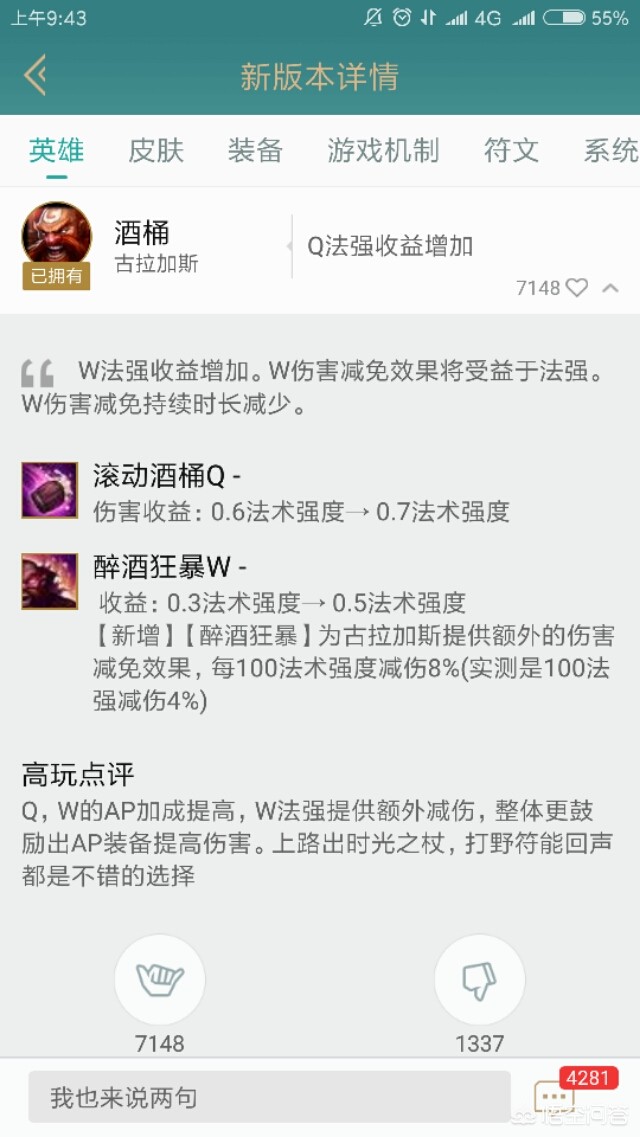The image size is (640, 1137).
Task: Like the 酒桶 entry via the heart icon
Action: point(577,288)
